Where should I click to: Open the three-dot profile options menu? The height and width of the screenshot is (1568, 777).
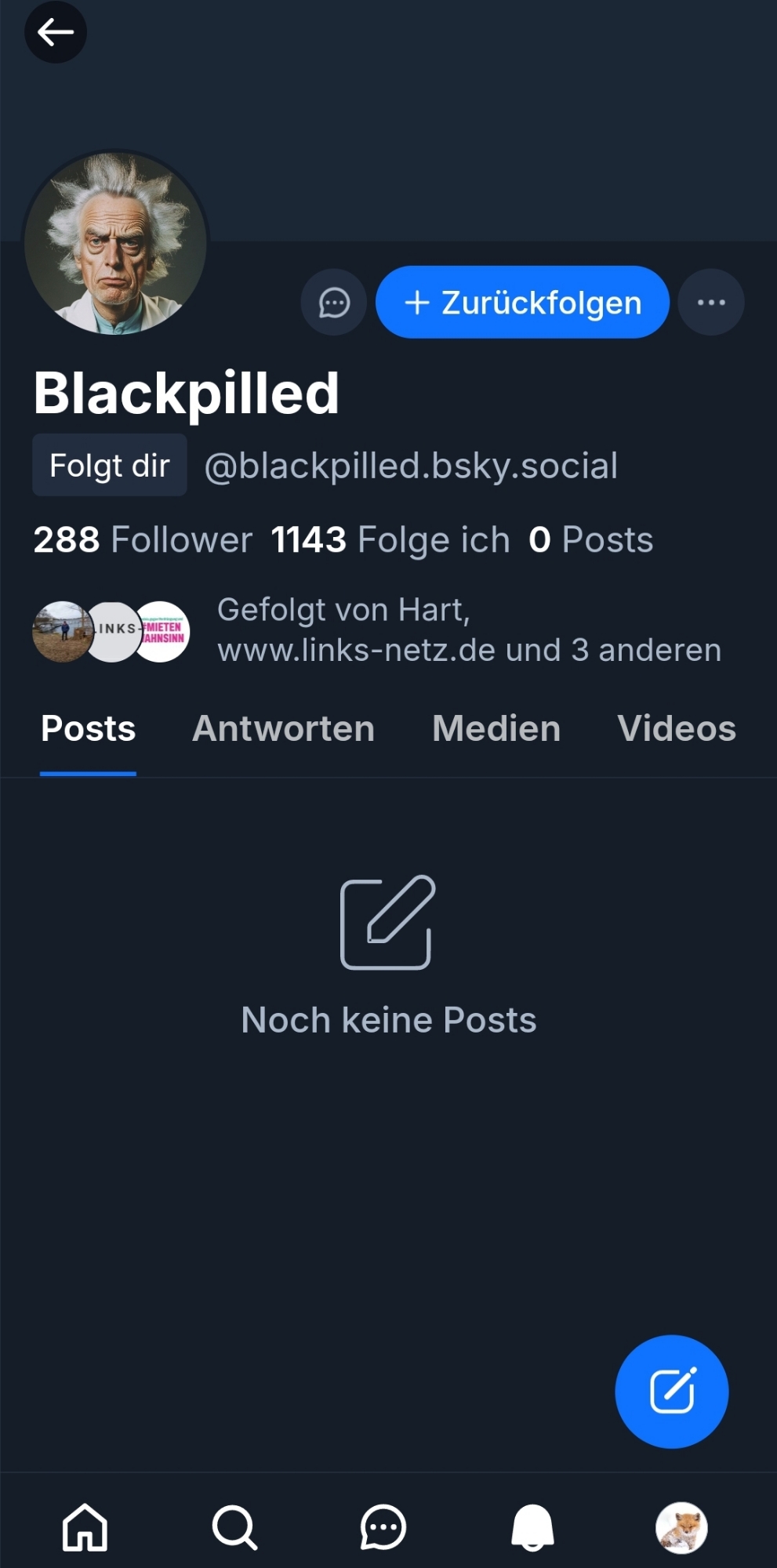tap(711, 303)
